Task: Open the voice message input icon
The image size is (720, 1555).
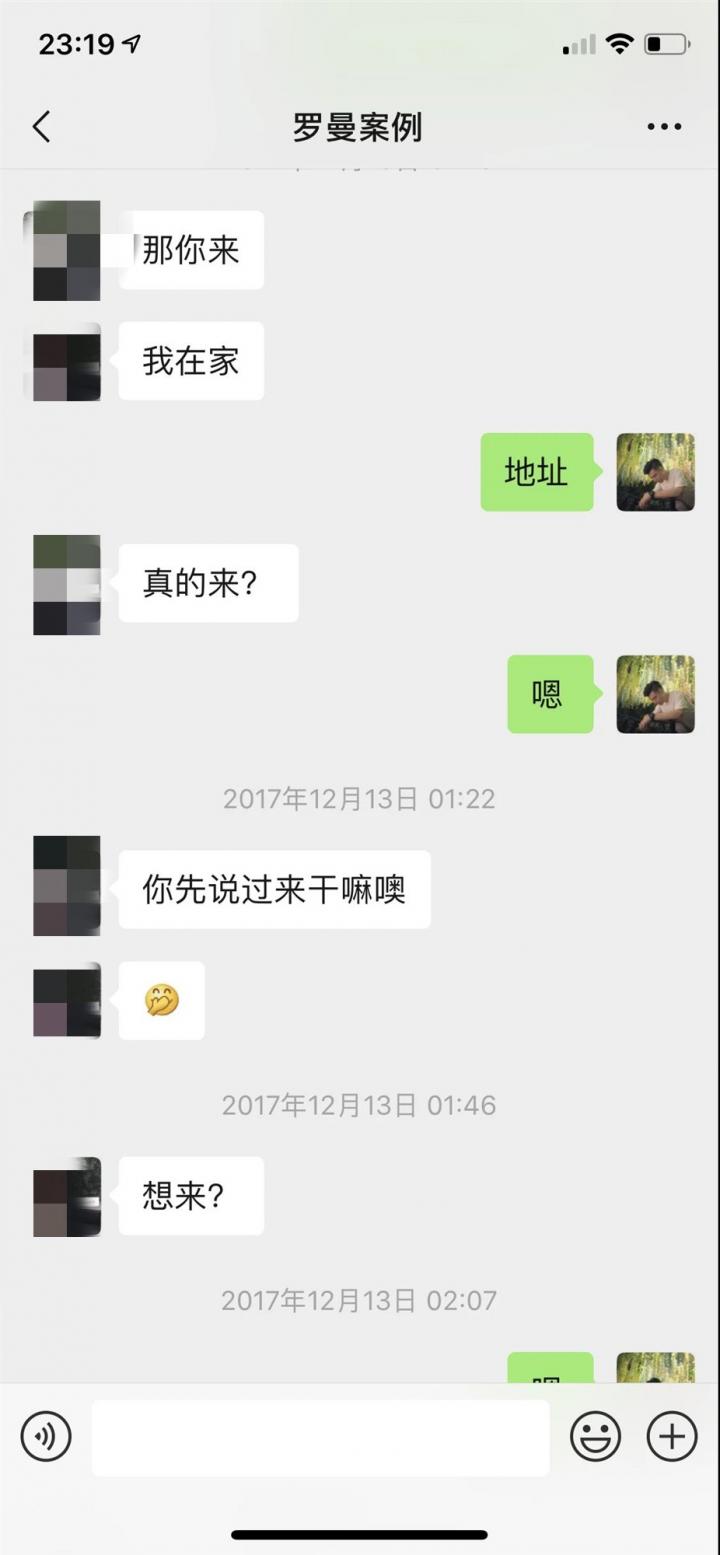Action: pos(45,1437)
